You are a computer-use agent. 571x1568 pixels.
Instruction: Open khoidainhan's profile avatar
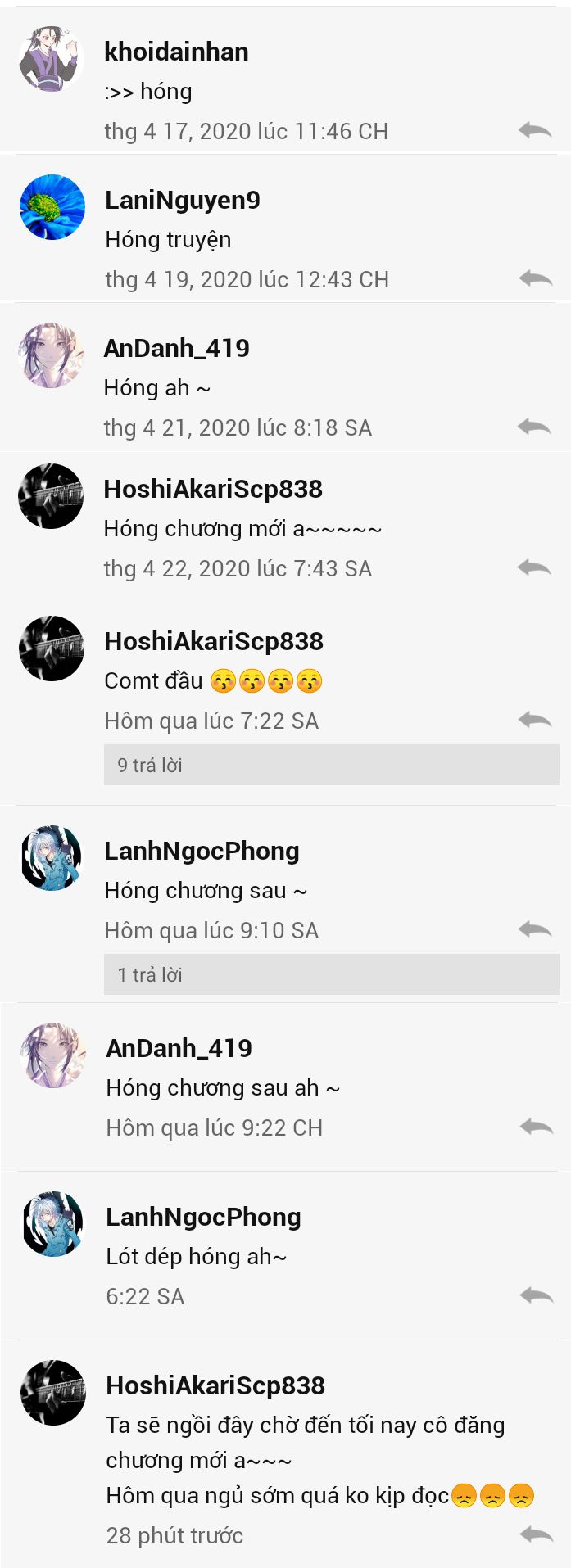coord(51,58)
